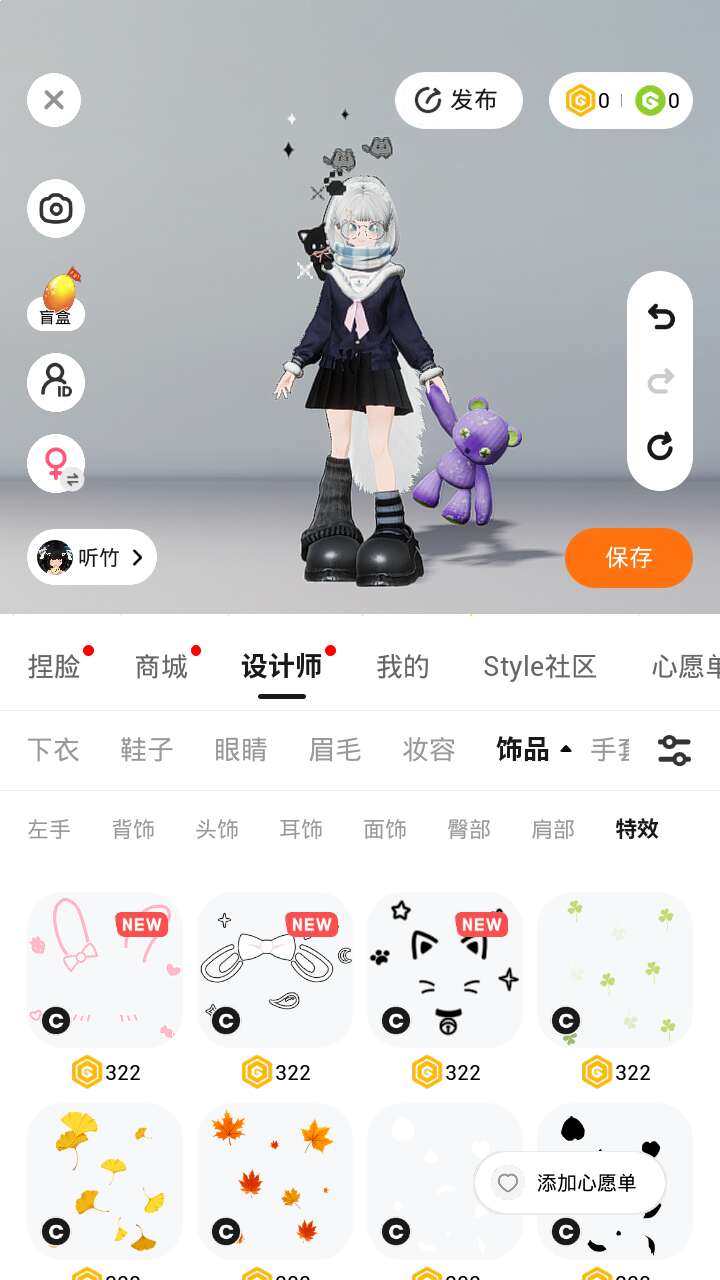
Task: Select the 鞋子 category
Action: (x=147, y=750)
